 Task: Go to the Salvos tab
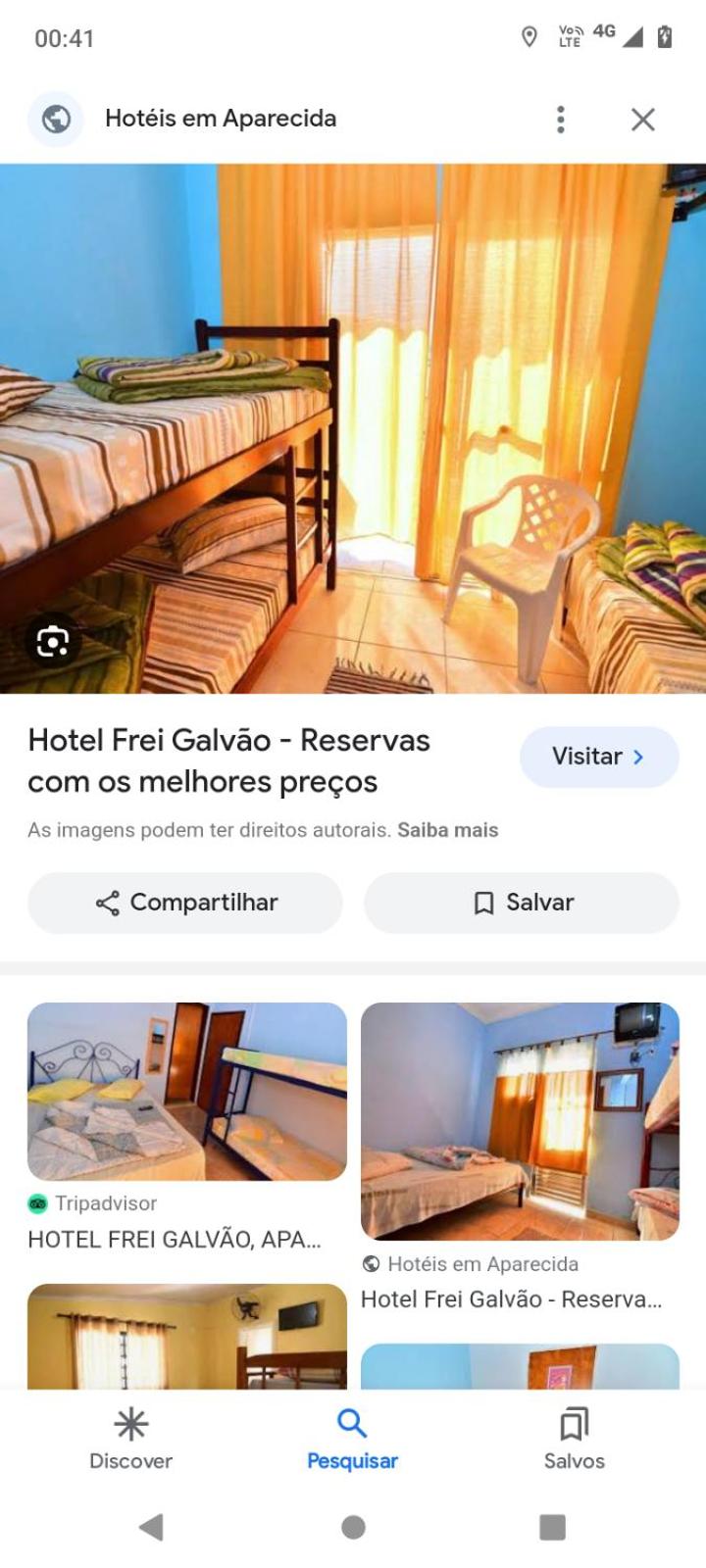coord(574,1439)
